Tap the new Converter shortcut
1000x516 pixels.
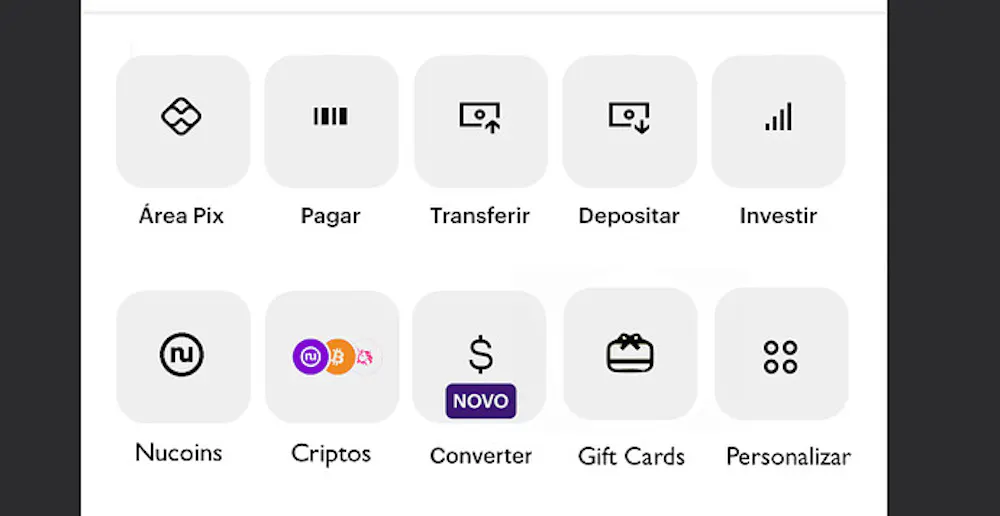pos(480,356)
